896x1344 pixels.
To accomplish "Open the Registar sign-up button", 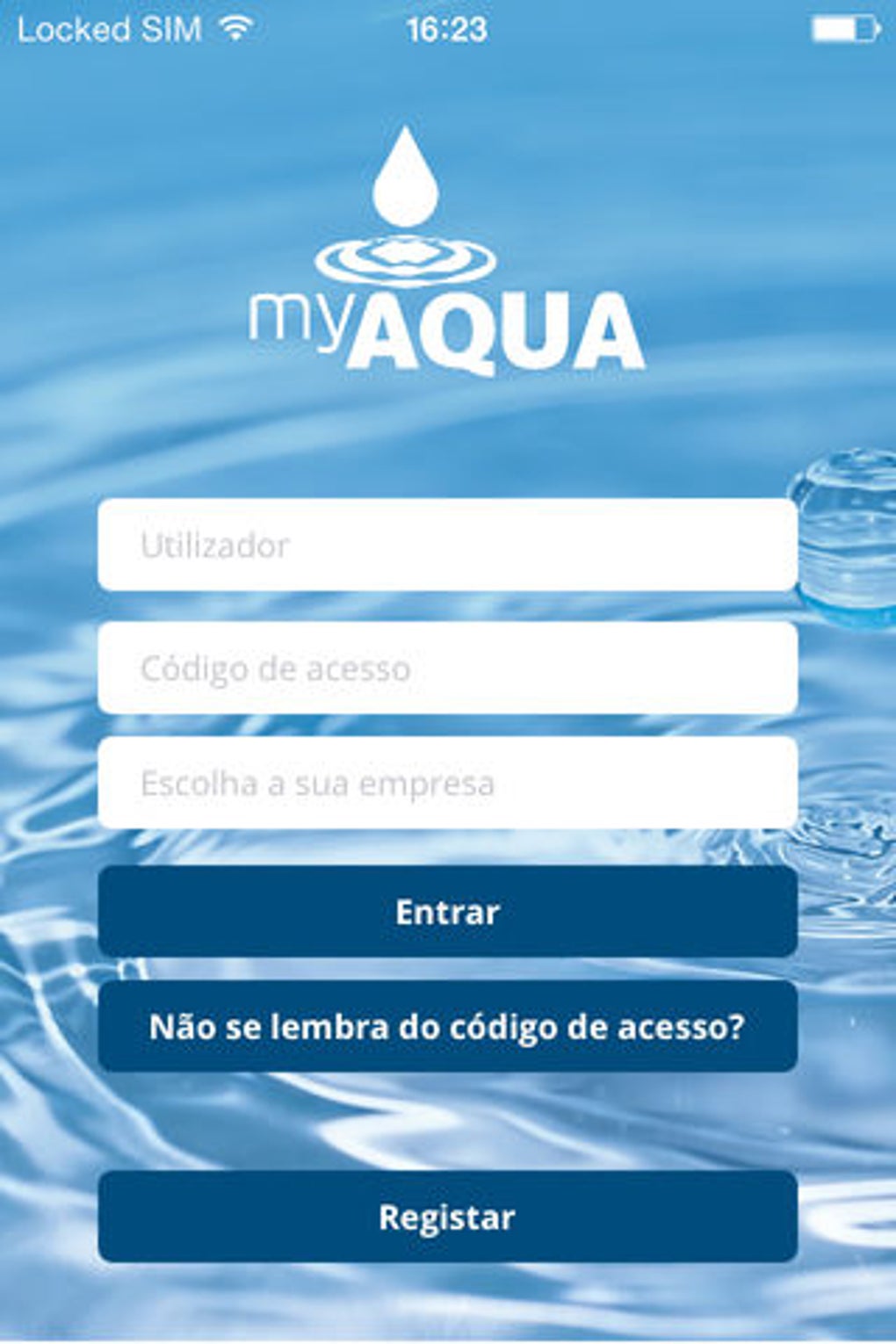I will (x=447, y=1217).
